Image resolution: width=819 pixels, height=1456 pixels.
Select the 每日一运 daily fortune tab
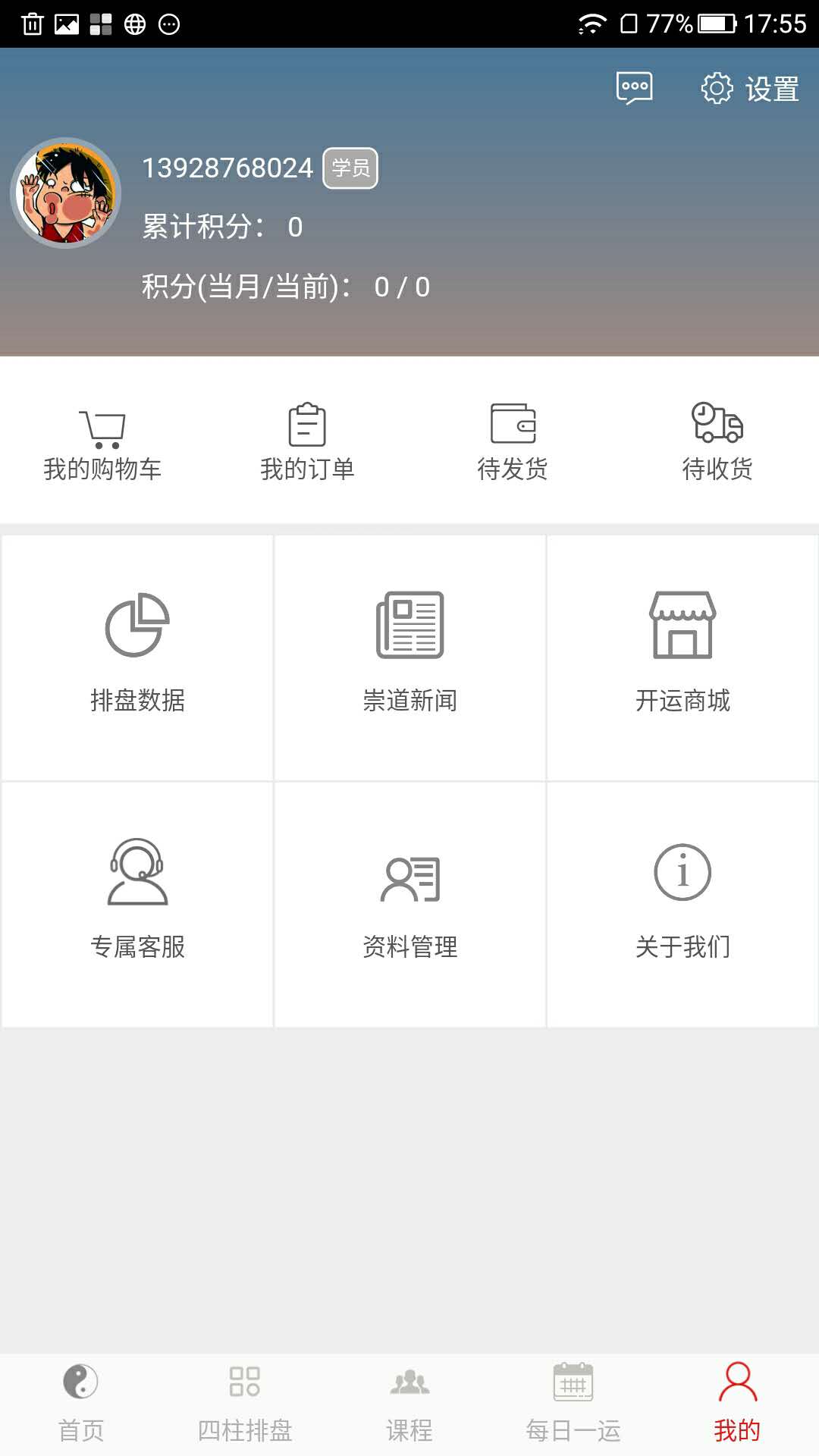pos(573,1403)
